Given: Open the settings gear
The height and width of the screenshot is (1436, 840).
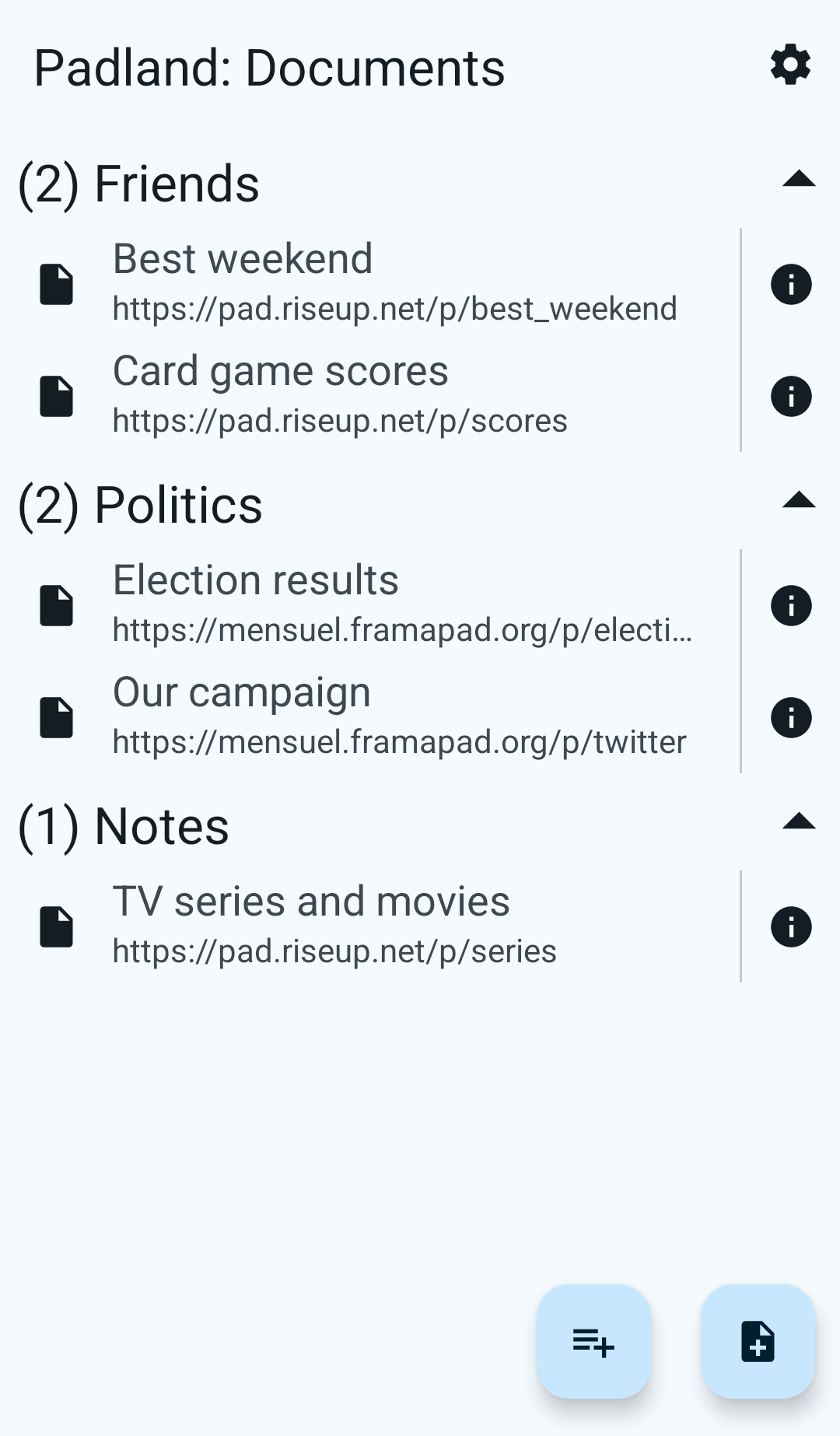Looking at the screenshot, I should pyautogui.click(x=790, y=65).
